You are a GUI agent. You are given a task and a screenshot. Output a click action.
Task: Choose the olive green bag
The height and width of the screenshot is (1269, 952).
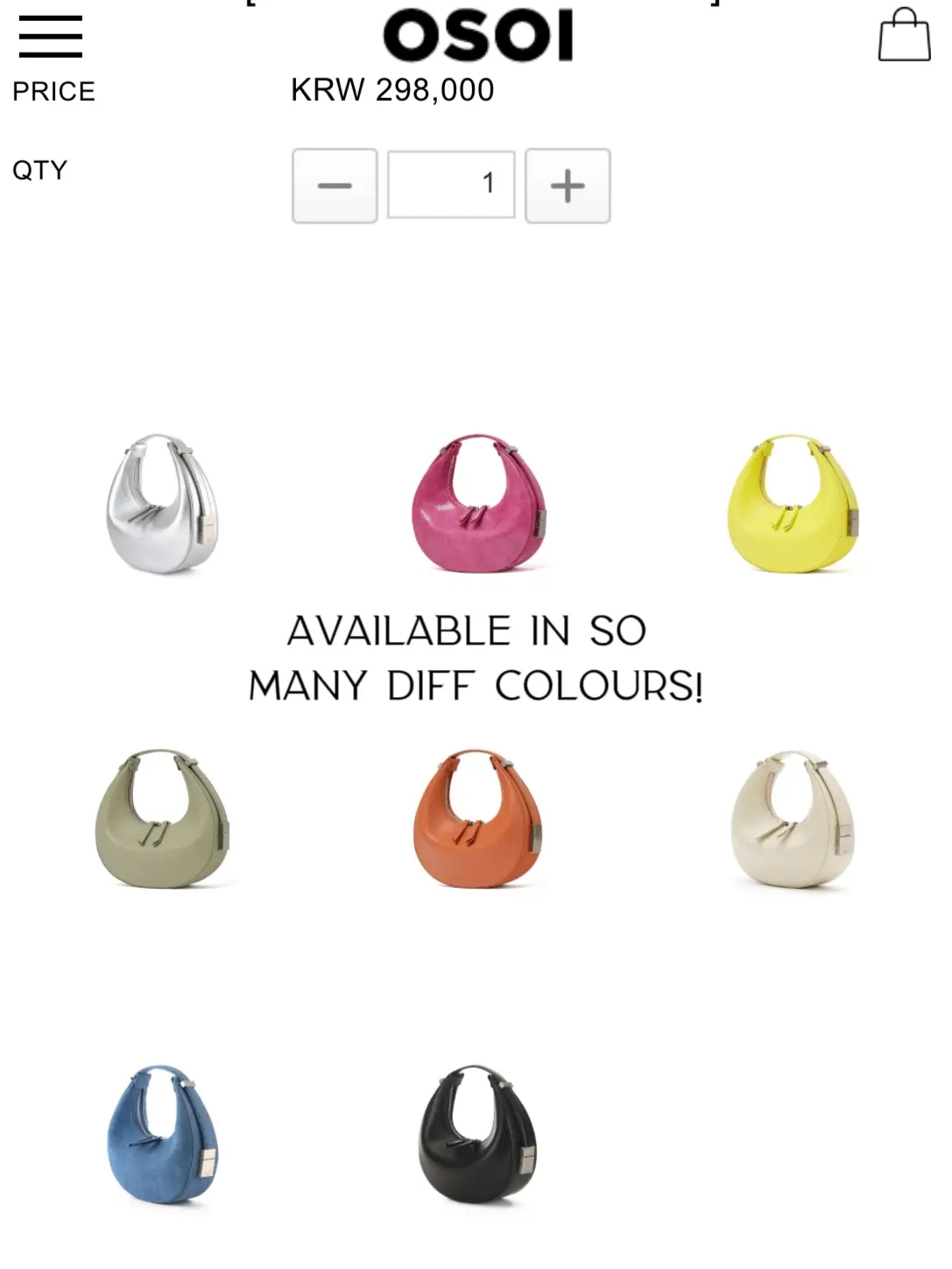(x=163, y=819)
